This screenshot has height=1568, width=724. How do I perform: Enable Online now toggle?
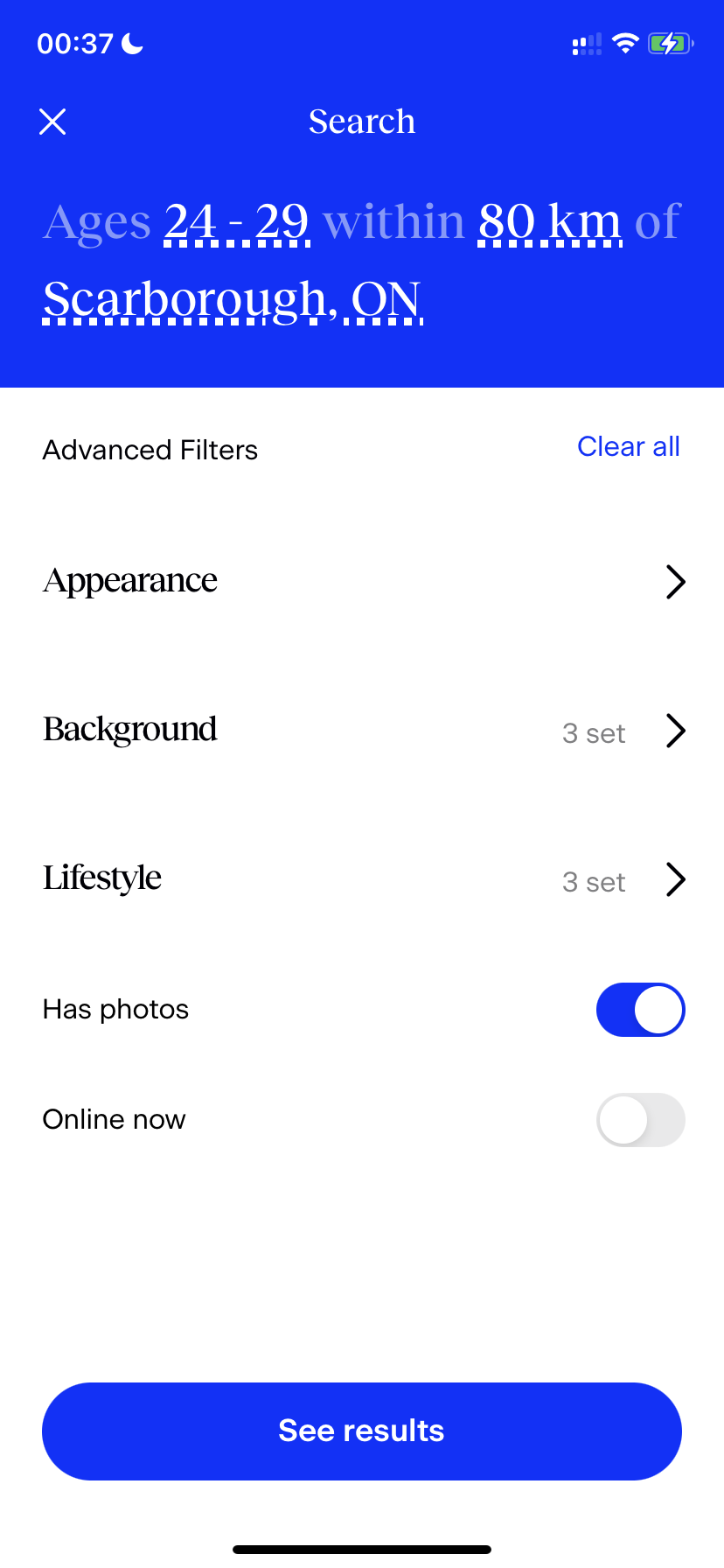pyautogui.click(x=640, y=1120)
